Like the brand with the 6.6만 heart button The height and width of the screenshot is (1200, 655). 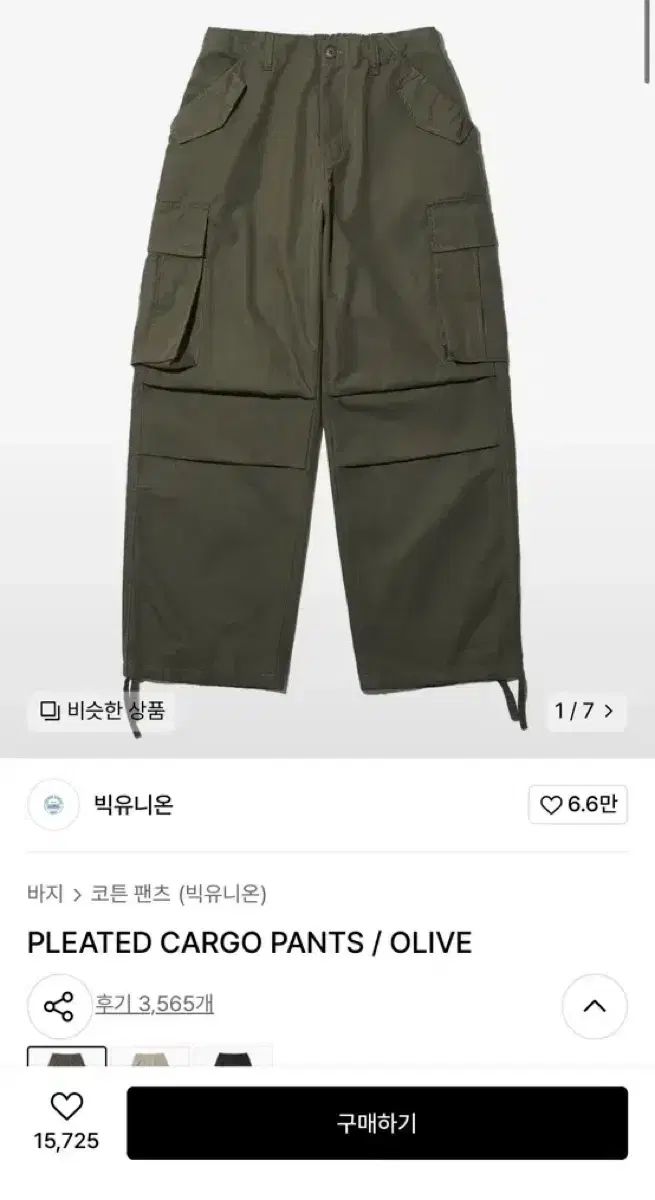coord(578,805)
